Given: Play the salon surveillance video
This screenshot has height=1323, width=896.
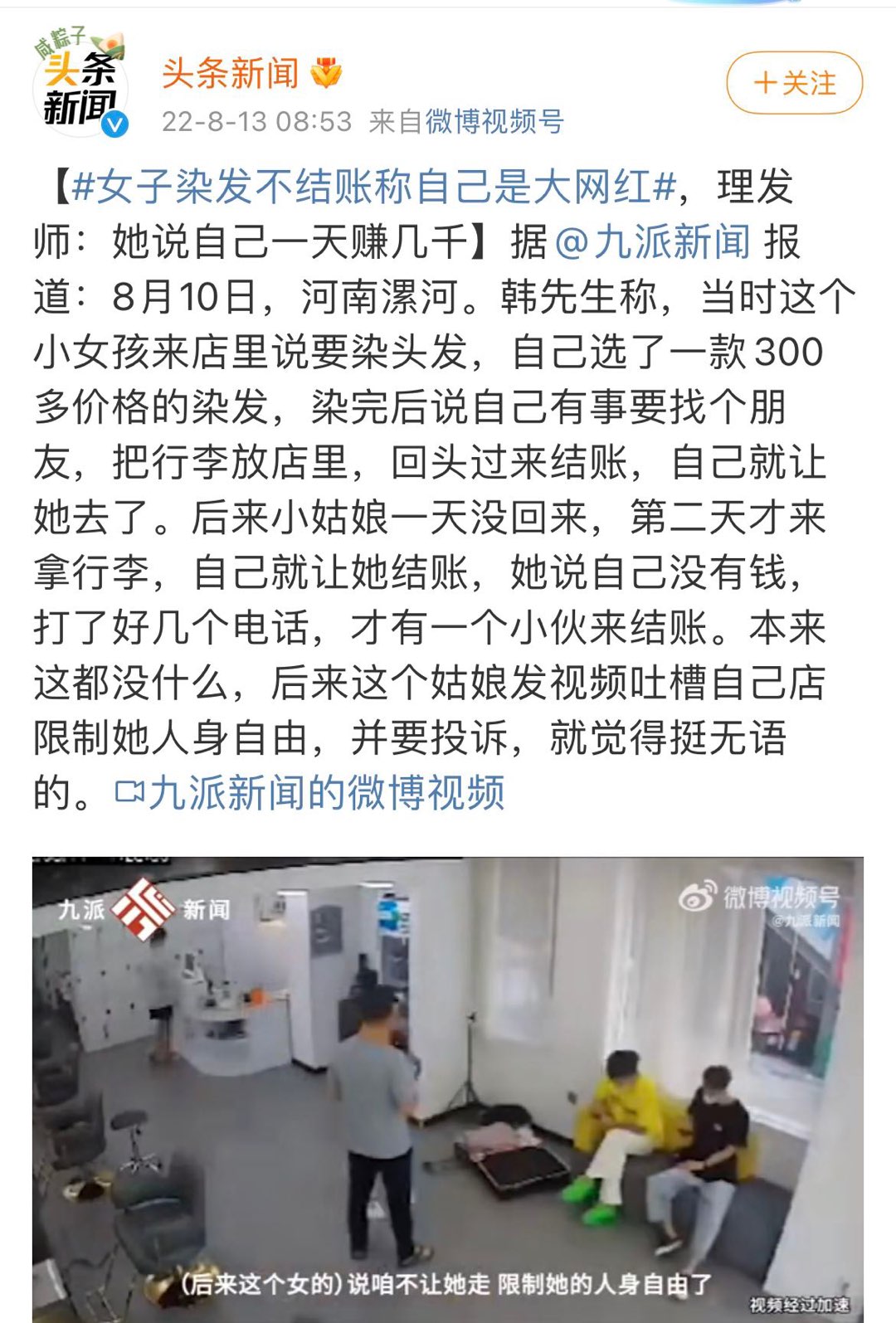Looking at the screenshot, I should pos(447,1087).
